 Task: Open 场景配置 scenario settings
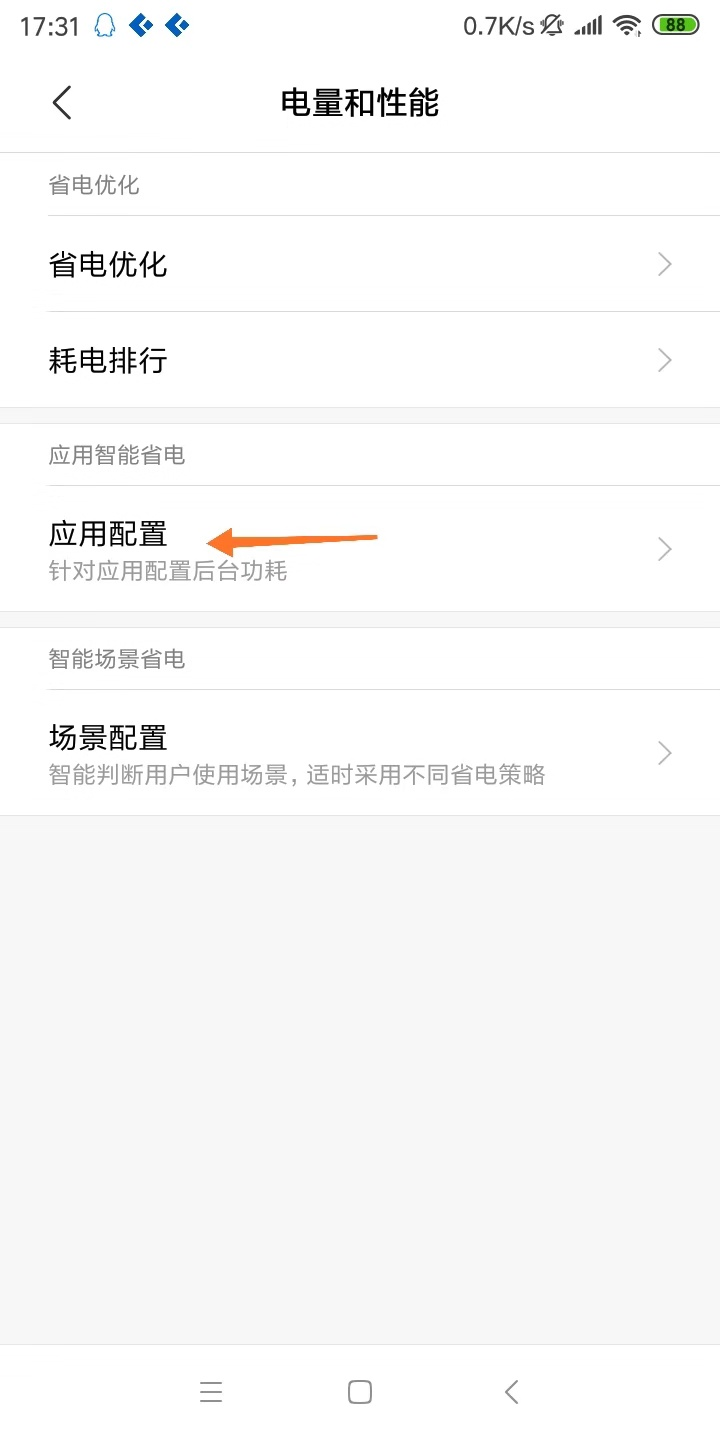[360, 752]
